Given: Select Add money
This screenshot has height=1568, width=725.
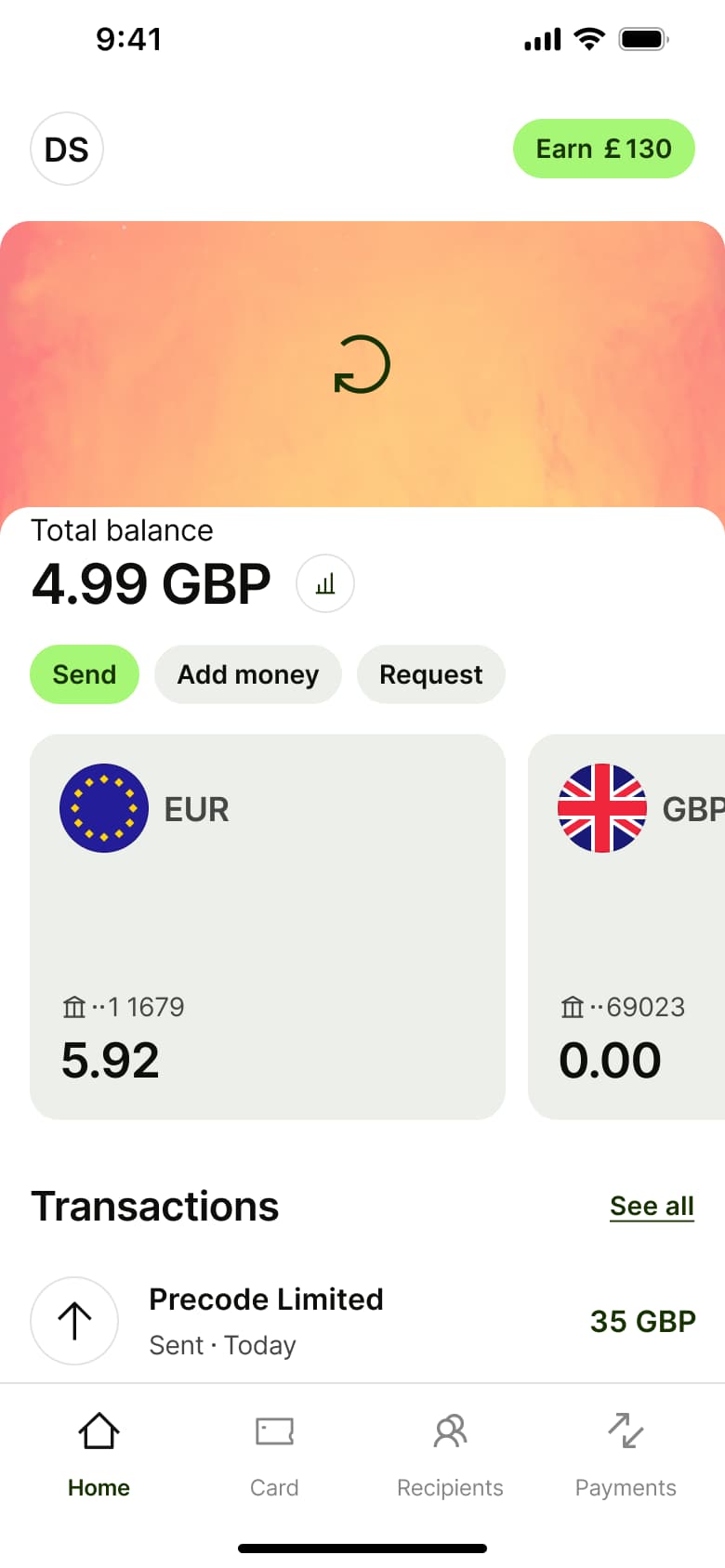Looking at the screenshot, I should [248, 674].
